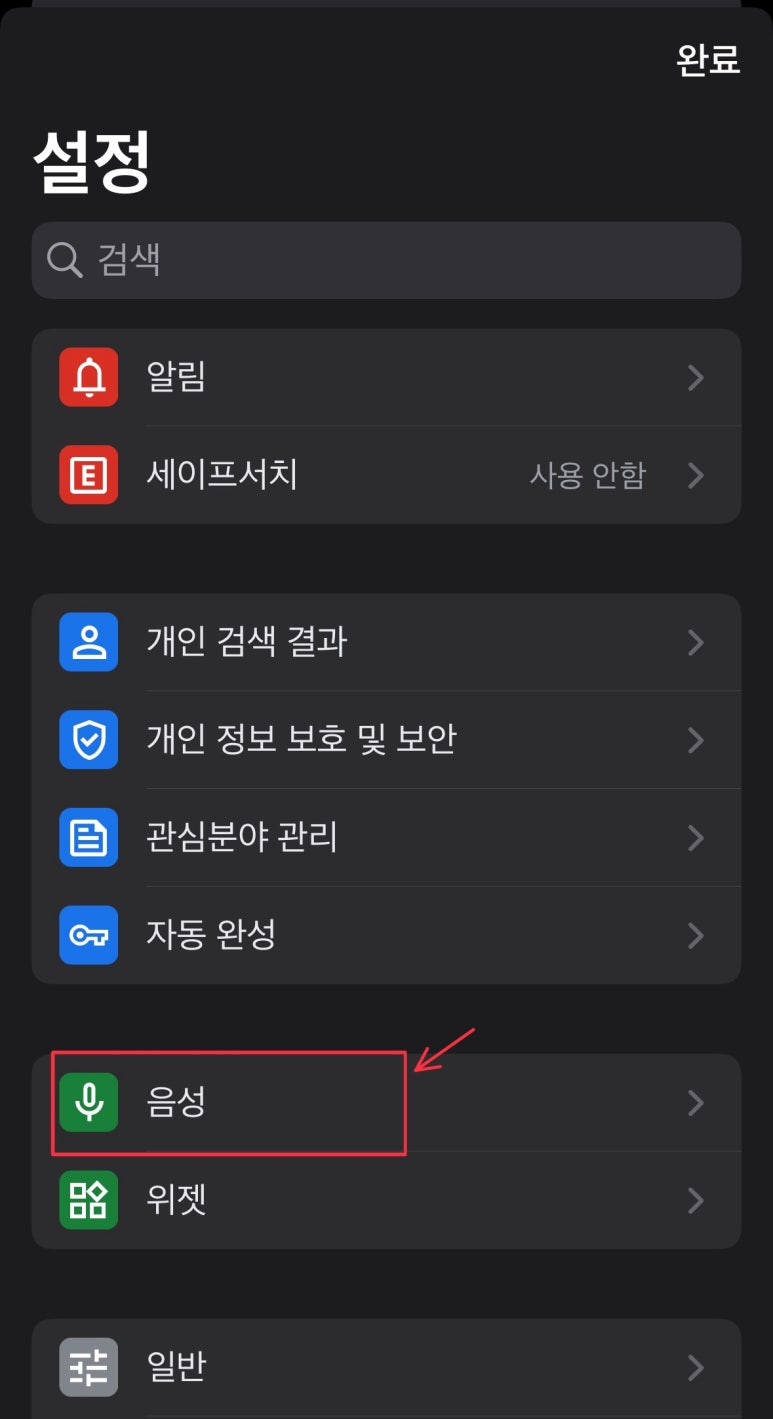Open 음성 settings
The width and height of the screenshot is (773, 1419).
386,1102
